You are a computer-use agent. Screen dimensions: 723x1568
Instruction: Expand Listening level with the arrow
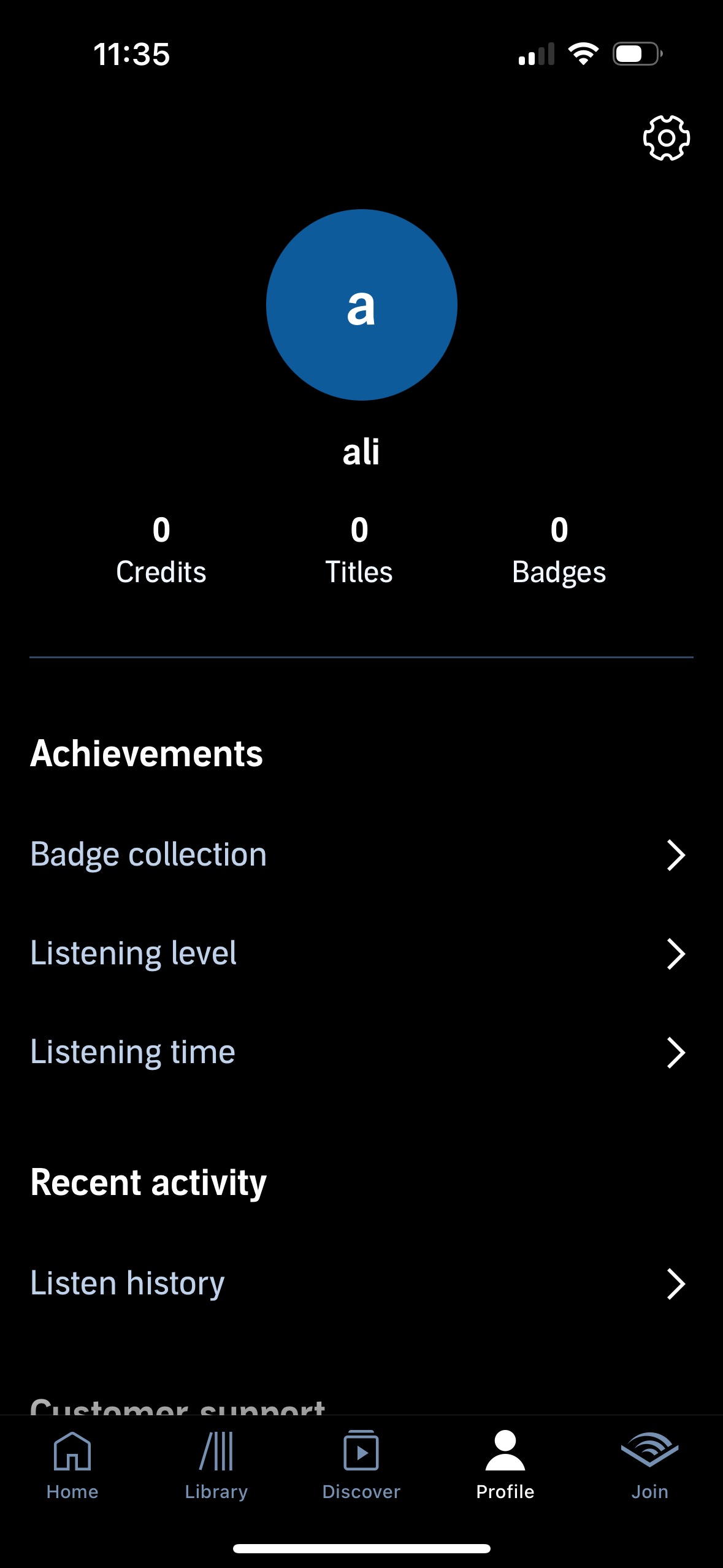pos(675,954)
